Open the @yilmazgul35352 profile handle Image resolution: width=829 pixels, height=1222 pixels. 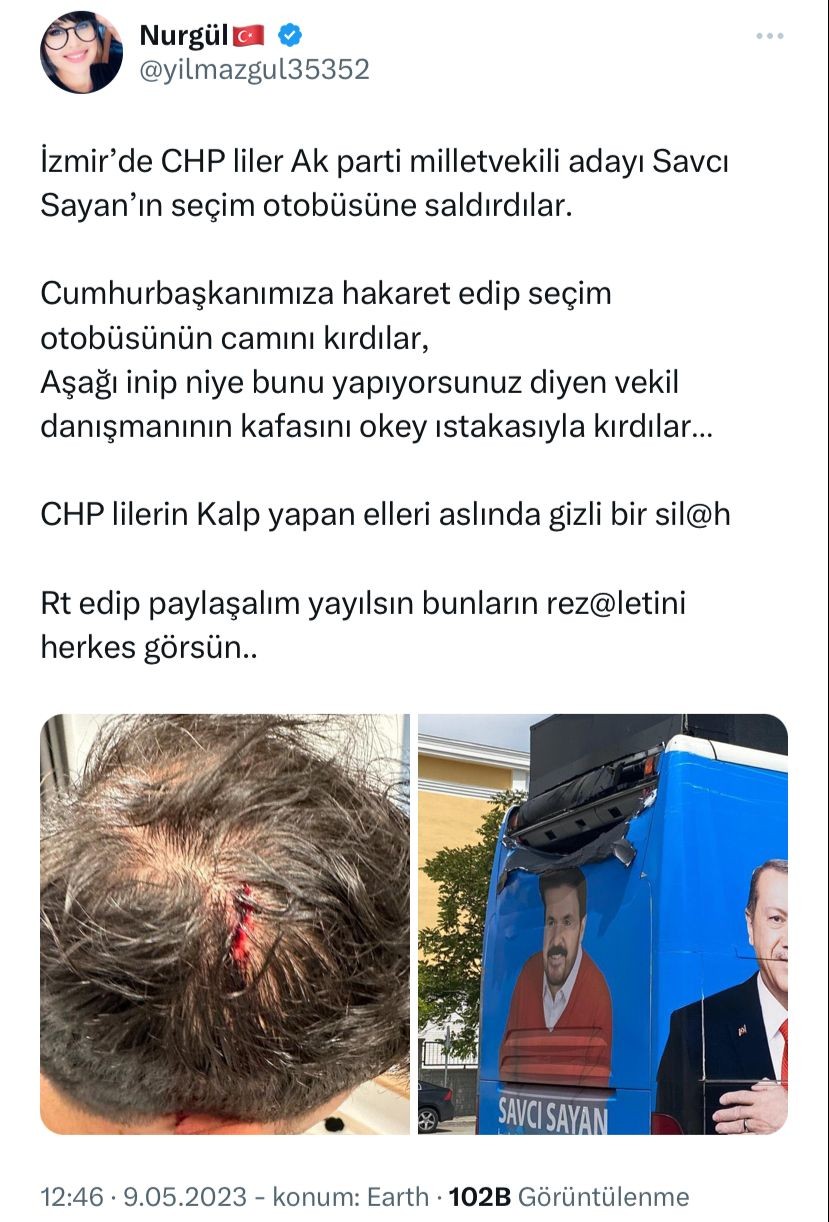254,69
